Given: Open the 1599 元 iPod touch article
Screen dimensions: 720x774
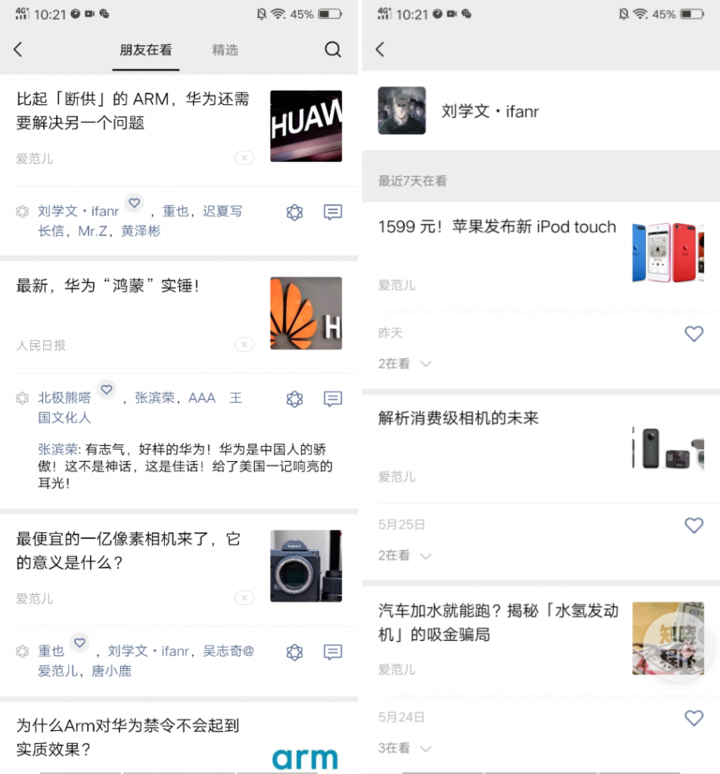Looking at the screenshot, I should point(497,227).
